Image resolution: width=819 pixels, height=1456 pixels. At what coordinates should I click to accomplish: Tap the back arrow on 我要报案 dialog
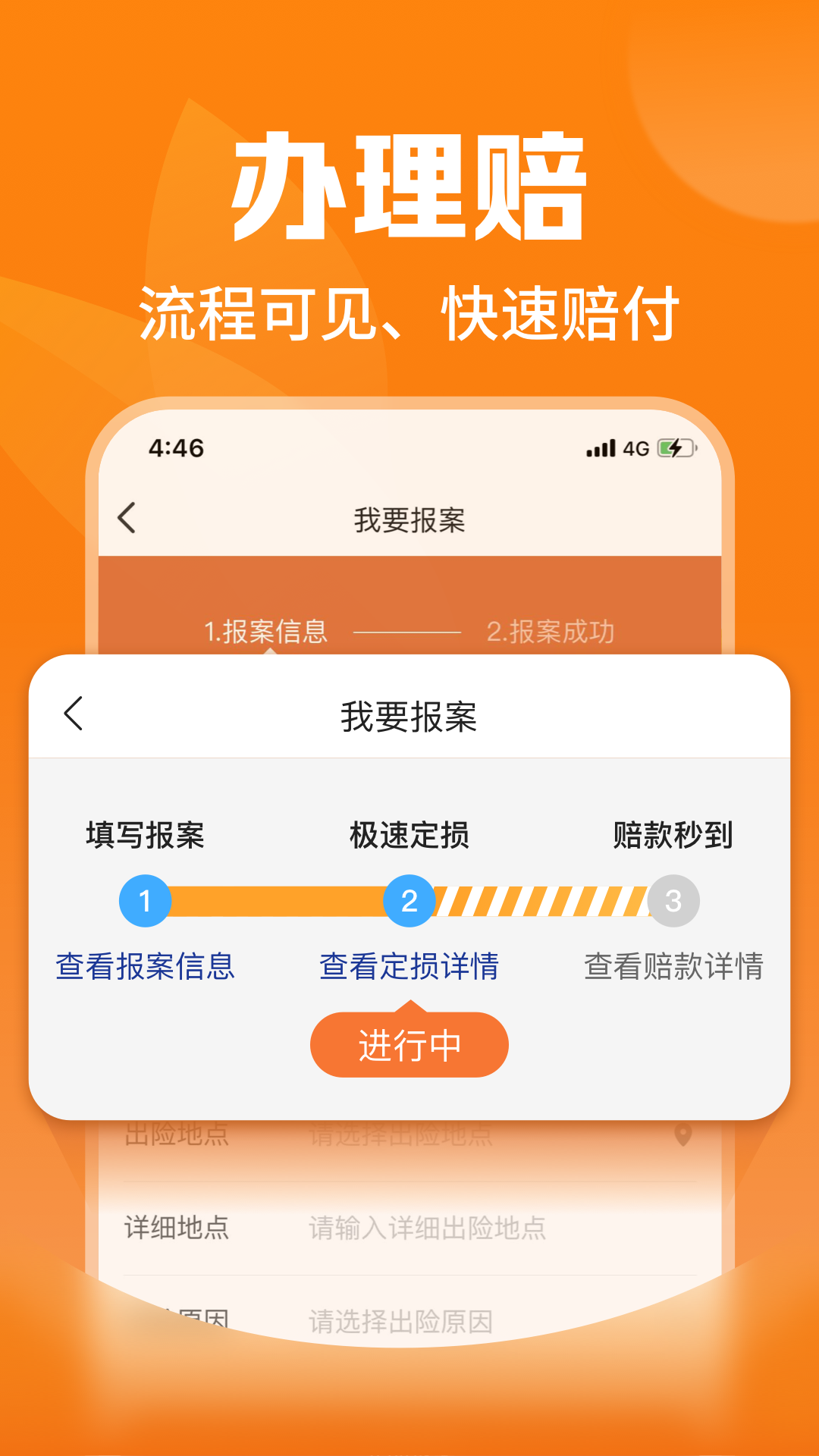(x=72, y=714)
